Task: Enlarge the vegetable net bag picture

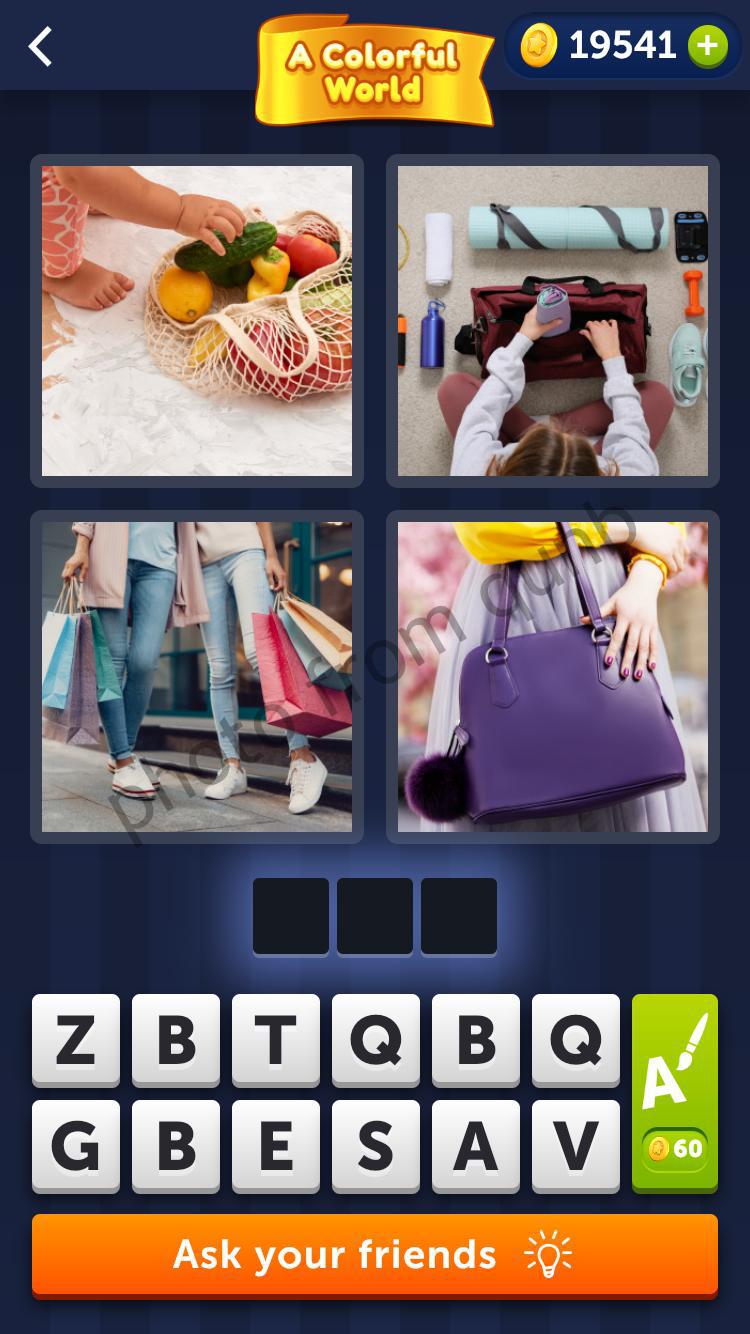Action: [x=197, y=321]
